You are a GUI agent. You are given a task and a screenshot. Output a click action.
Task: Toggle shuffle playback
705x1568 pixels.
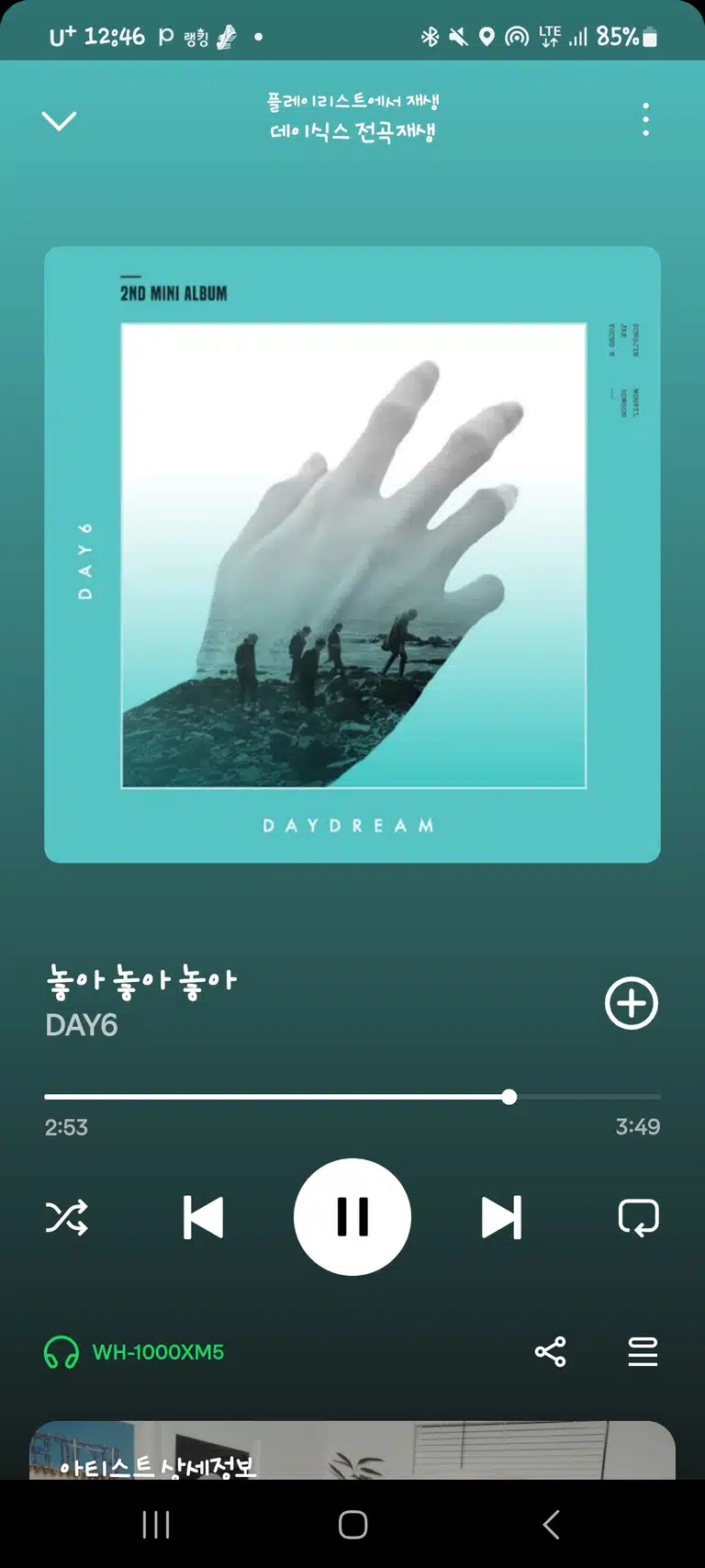[x=66, y=1217]
